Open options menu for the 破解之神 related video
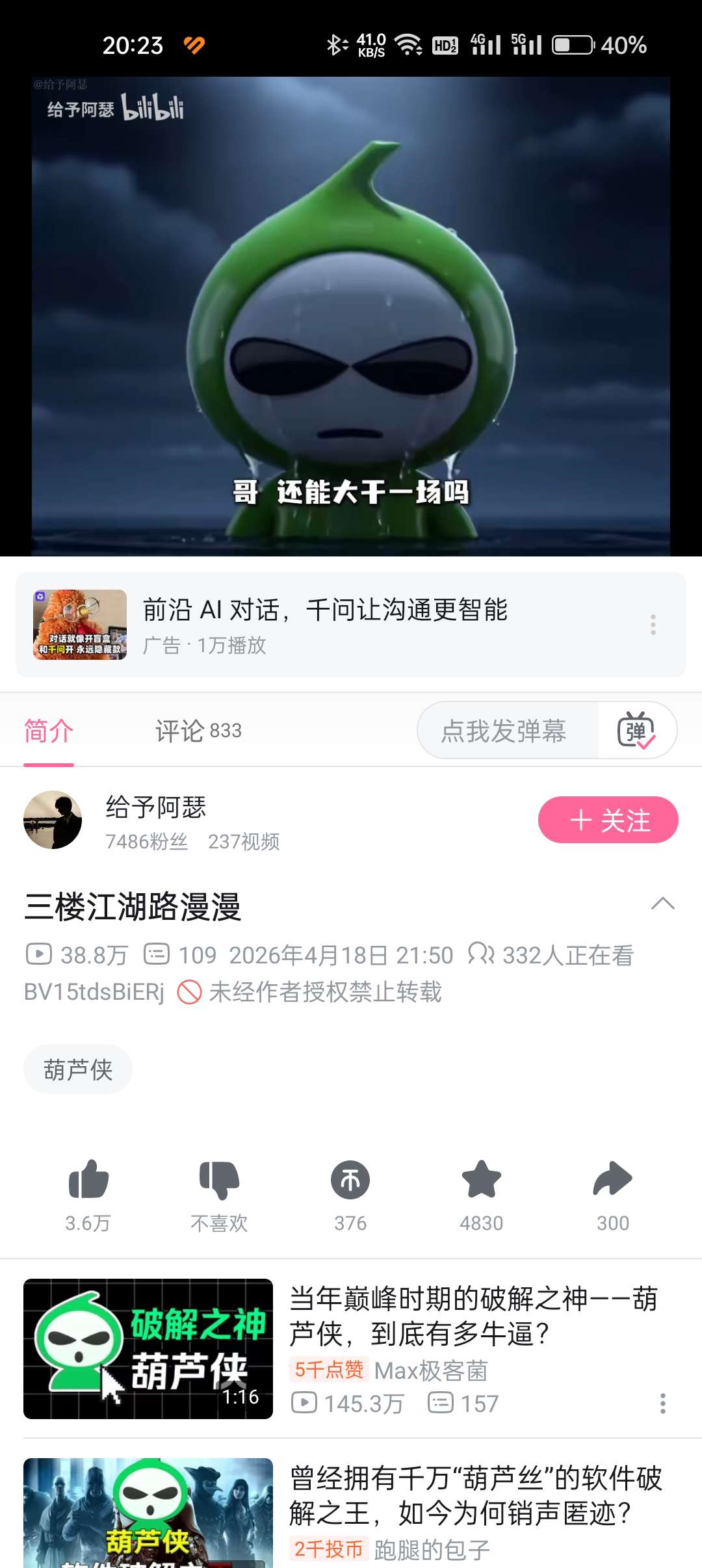 coord(664,1404)
